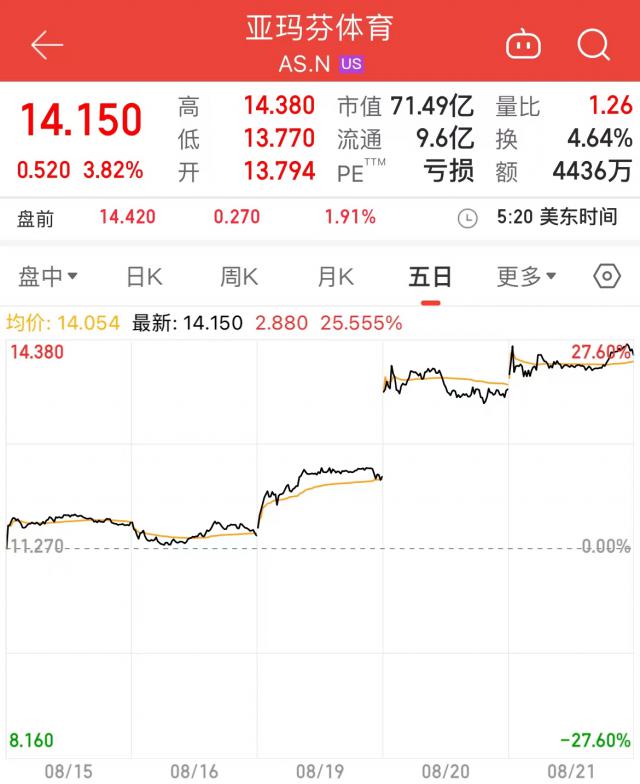Switch to the 月K tab

(x=335, y=277)
